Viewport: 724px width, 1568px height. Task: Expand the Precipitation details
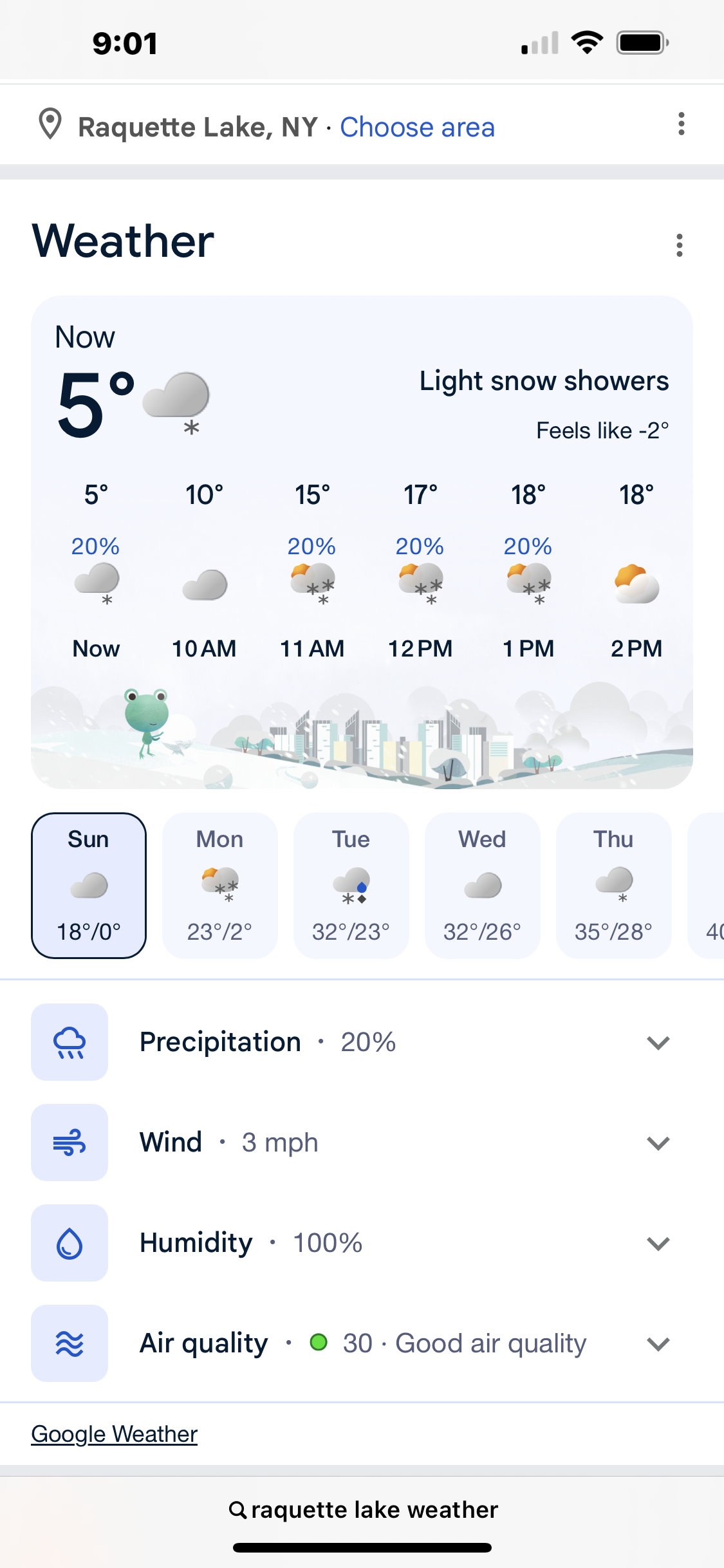(x=658, y=1042)
